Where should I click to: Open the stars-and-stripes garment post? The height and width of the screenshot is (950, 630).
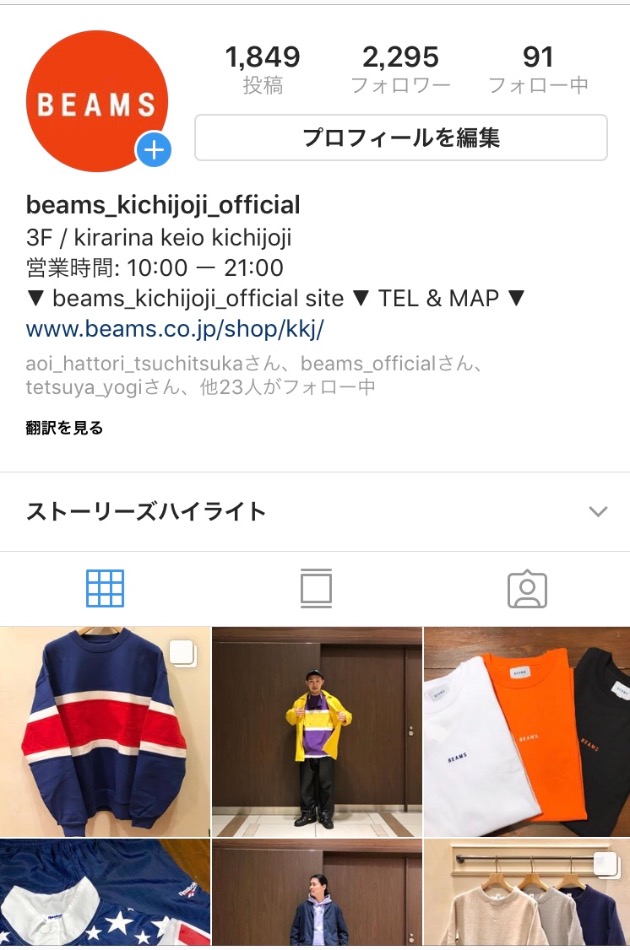tap(105, 894)
